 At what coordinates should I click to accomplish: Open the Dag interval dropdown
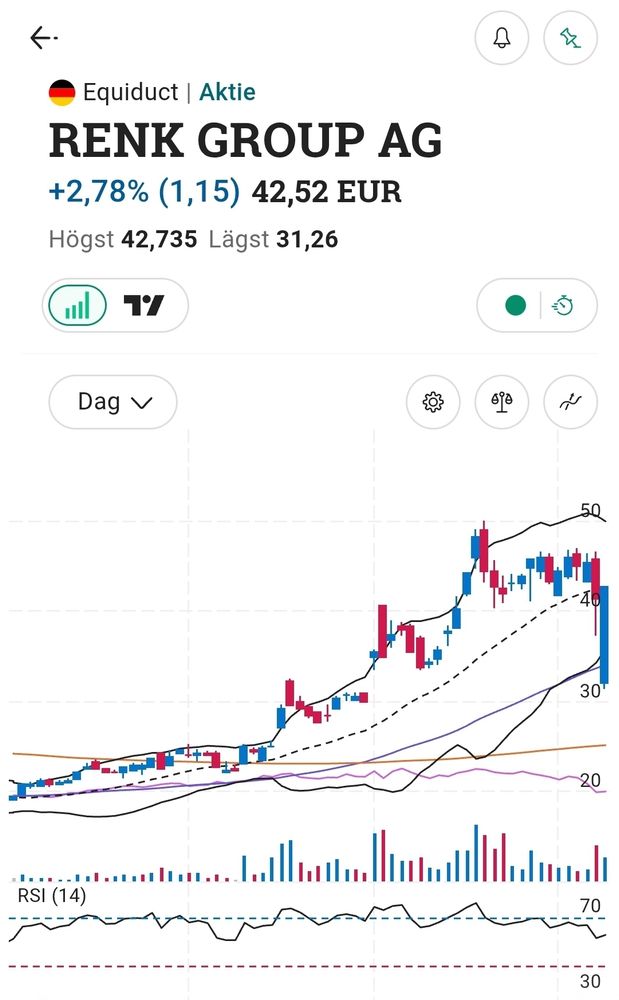113,402
